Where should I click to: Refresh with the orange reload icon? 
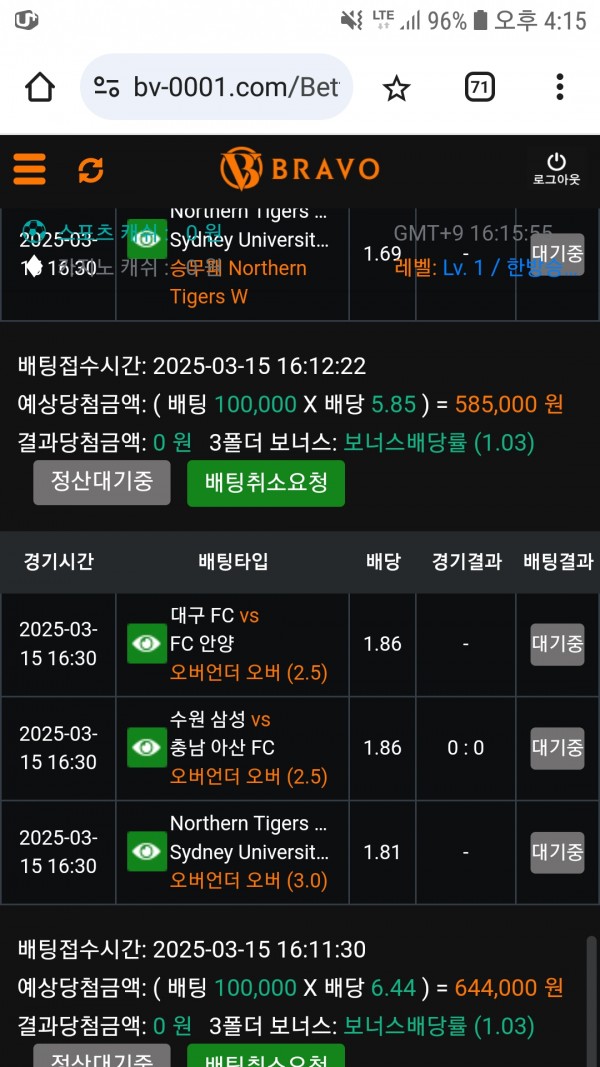90,169
